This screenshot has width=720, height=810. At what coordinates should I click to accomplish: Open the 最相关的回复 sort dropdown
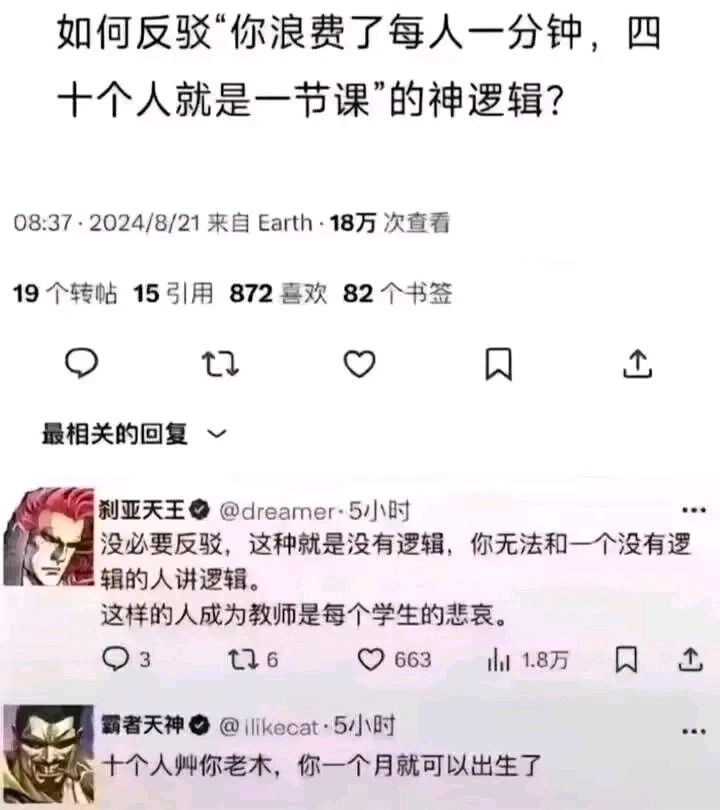click(x=134, y=434)
